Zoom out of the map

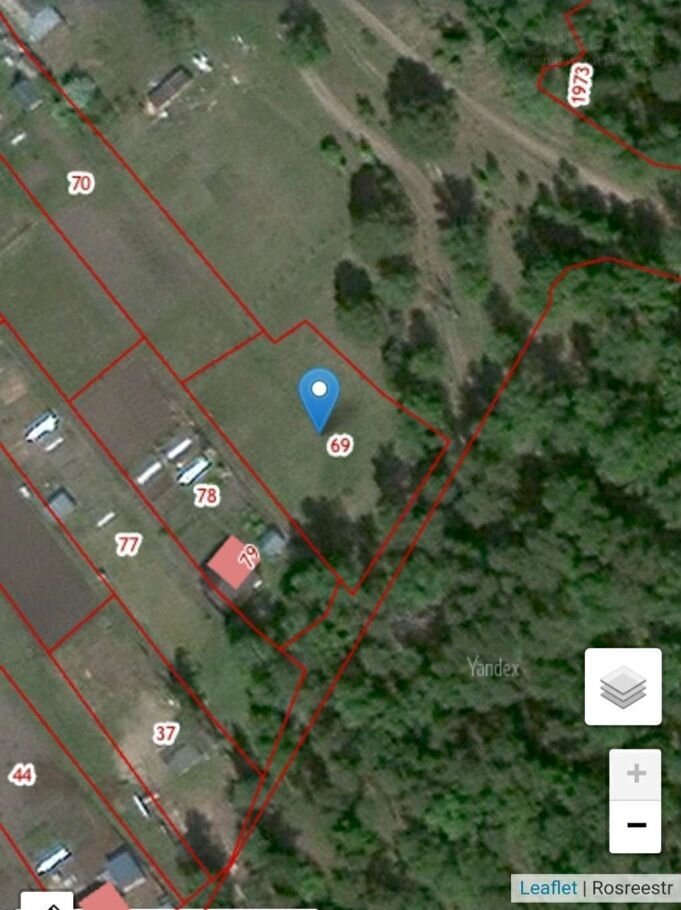(x=636, y=826)
